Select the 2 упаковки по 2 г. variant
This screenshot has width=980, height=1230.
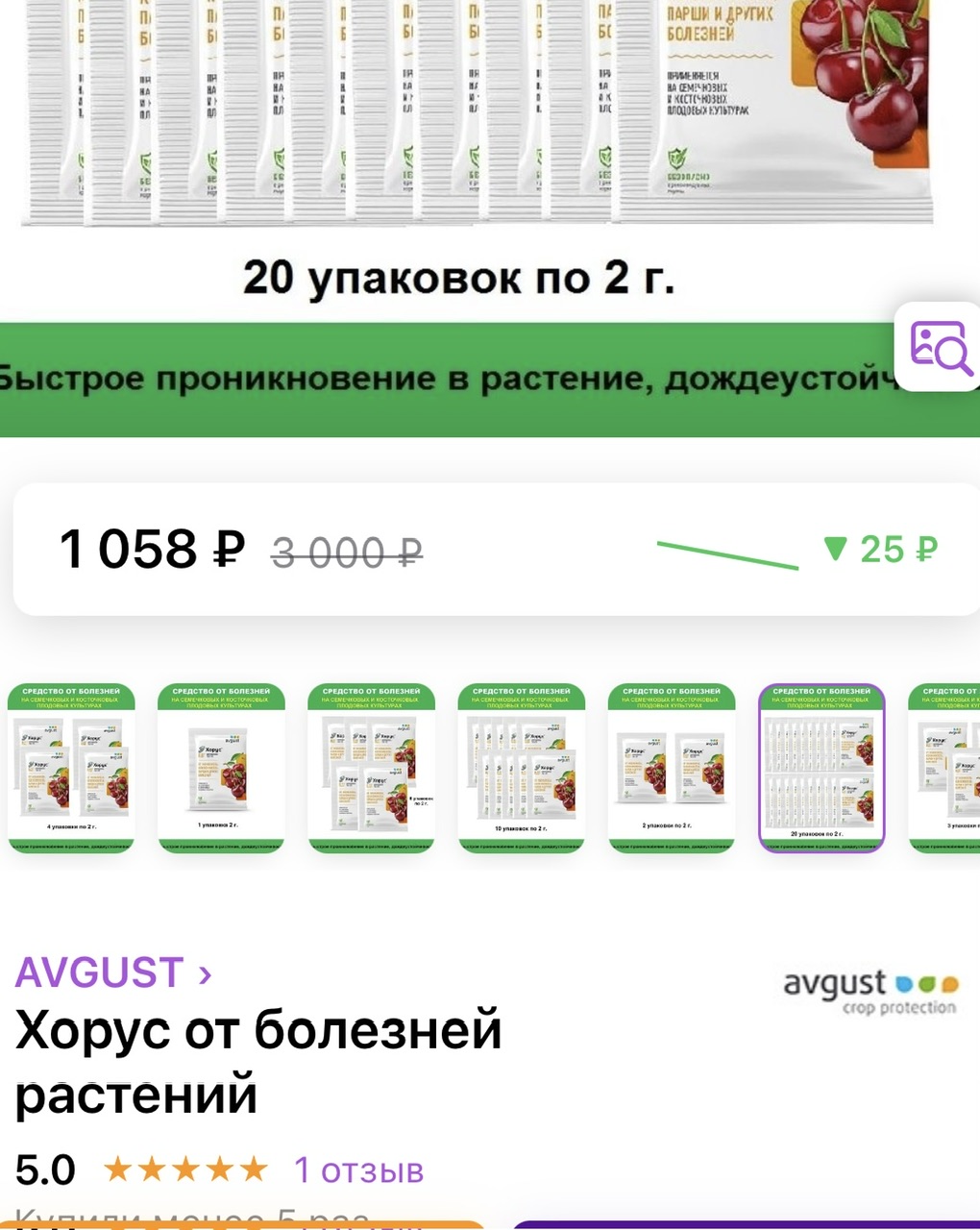click(x=671, y=768)
